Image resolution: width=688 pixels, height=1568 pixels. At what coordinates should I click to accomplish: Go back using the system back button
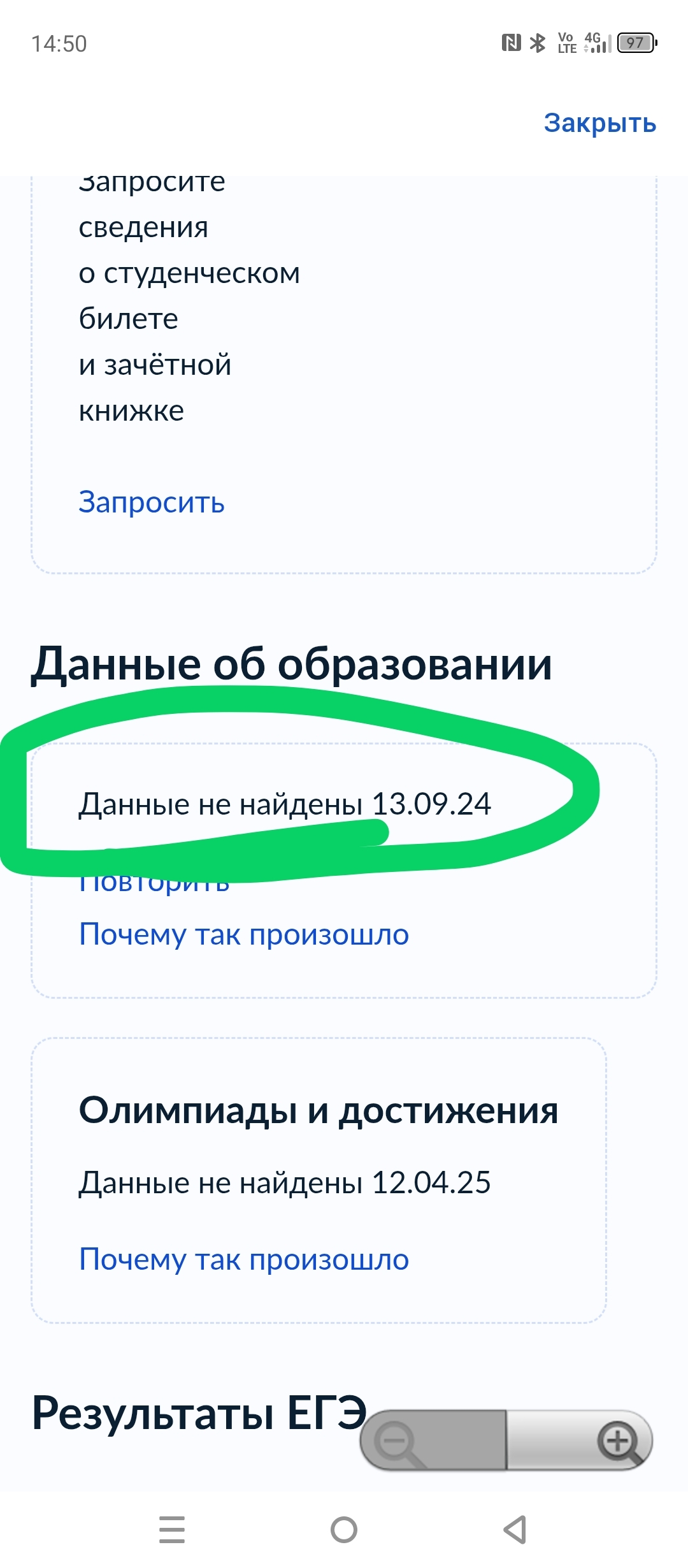tap(515, 1529)
